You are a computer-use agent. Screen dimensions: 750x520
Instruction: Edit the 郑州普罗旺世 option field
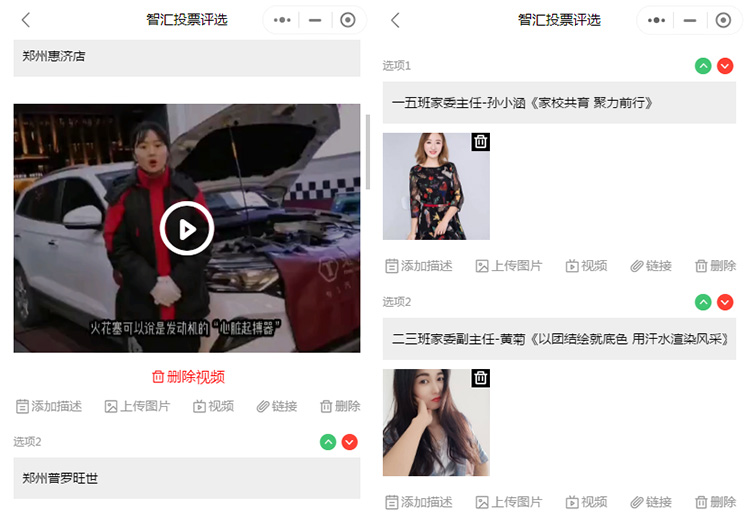click(x=187, y=478)
